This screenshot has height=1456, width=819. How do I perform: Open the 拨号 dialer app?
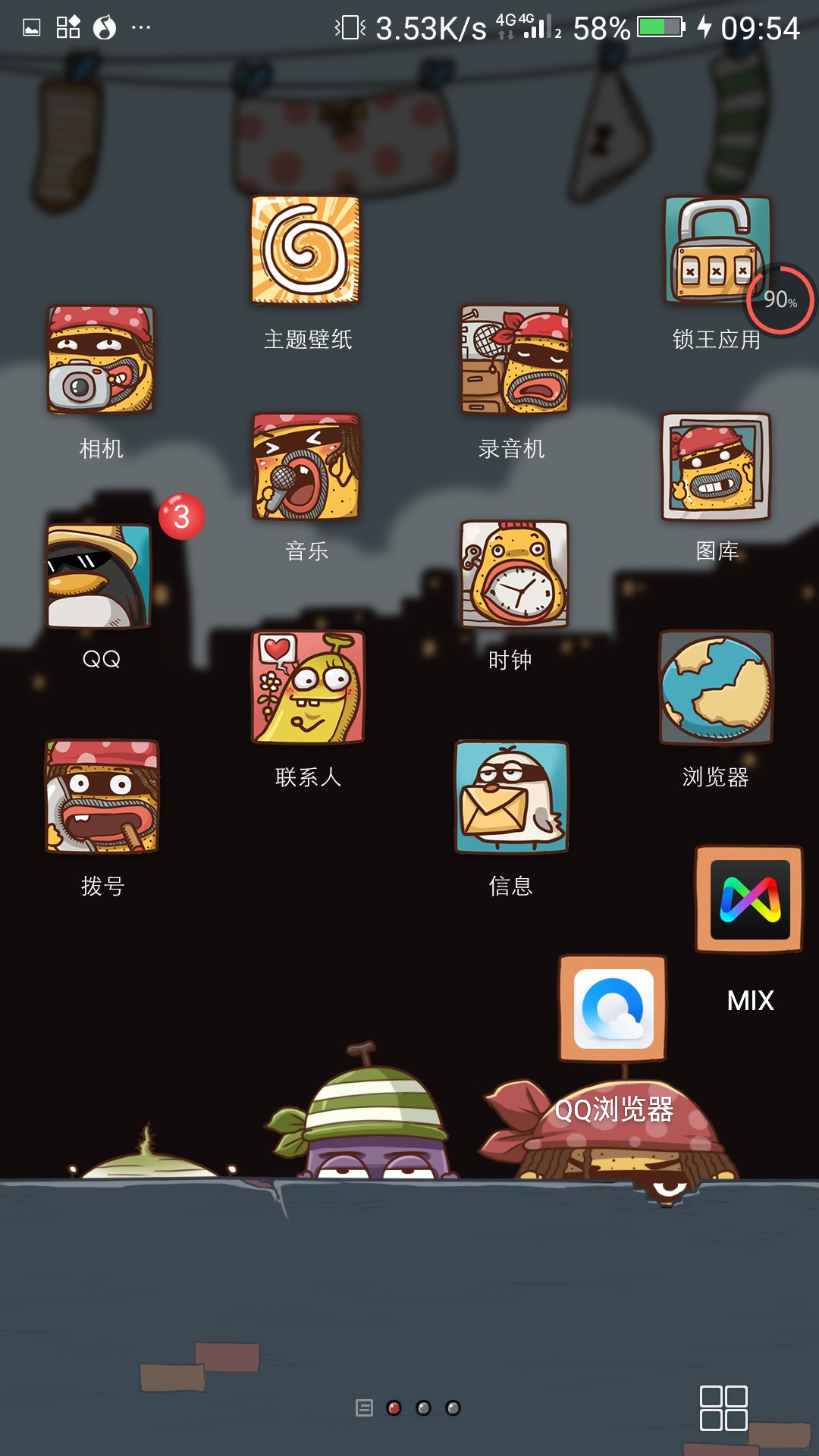click(102, 797)
